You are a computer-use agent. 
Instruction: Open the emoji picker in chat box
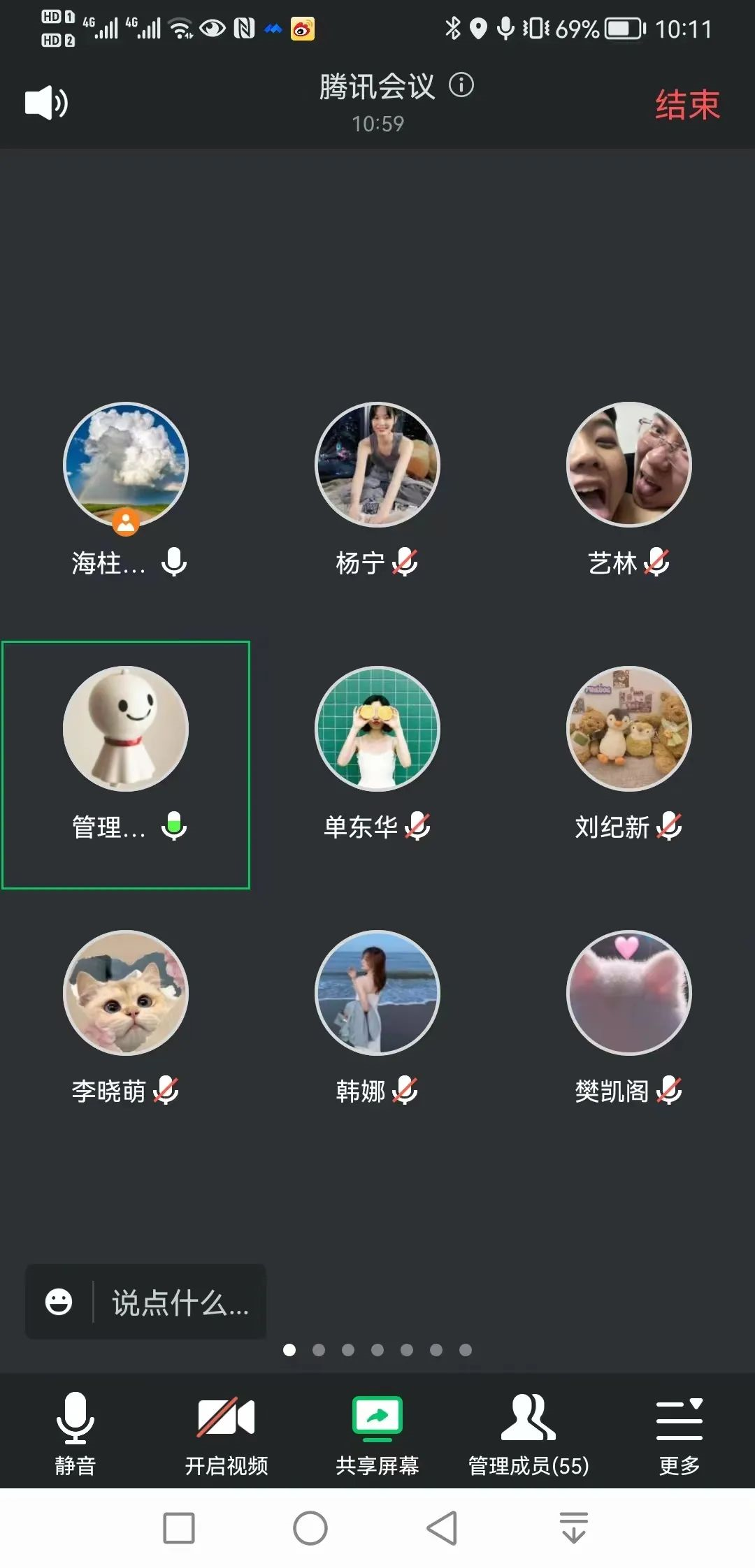coord(59,1302)
